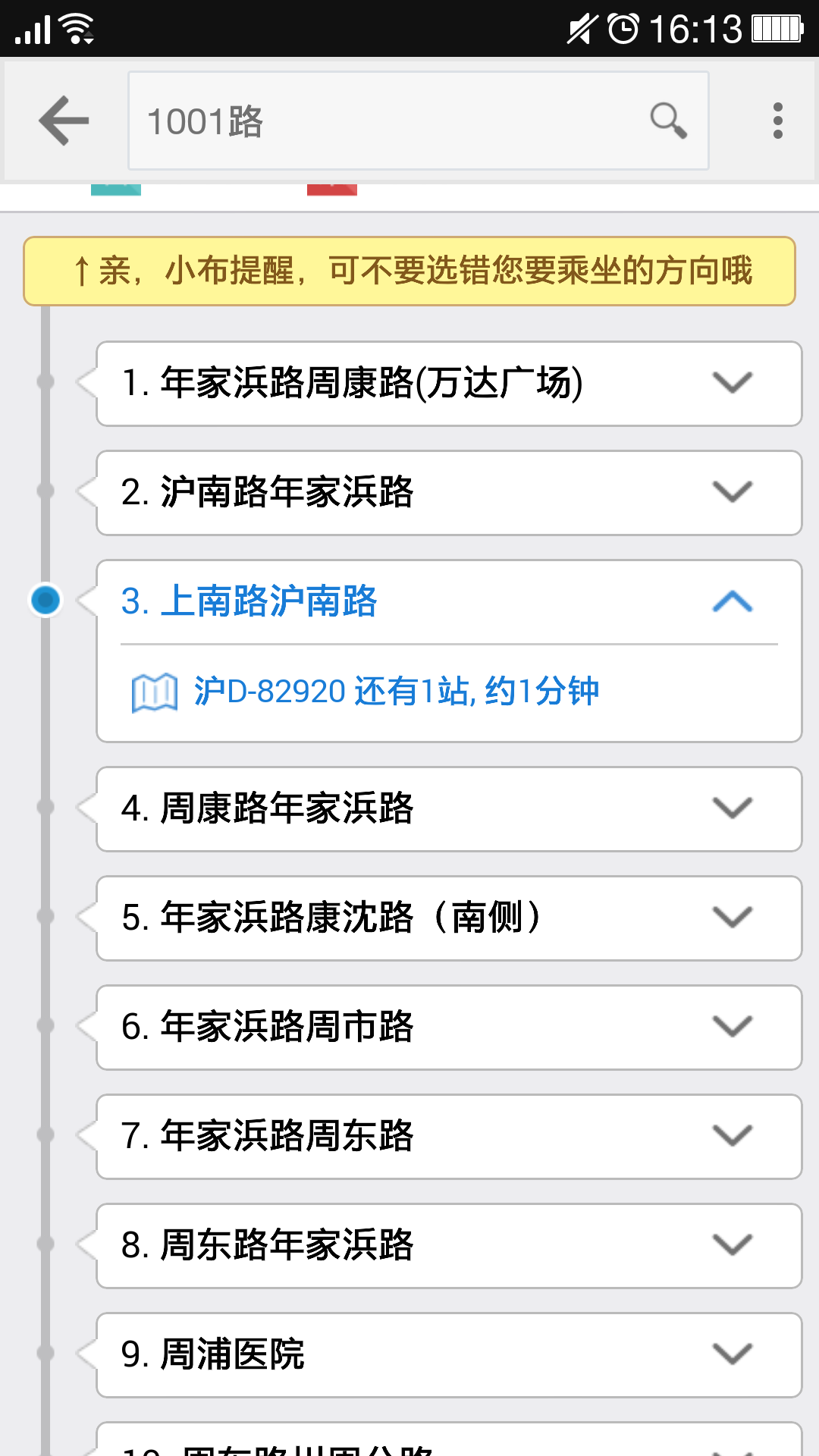This screenshot has width=819, height=1456.
Task: Go back using the arrow icon
Action: pyautogui.click(x=64, y=121)
